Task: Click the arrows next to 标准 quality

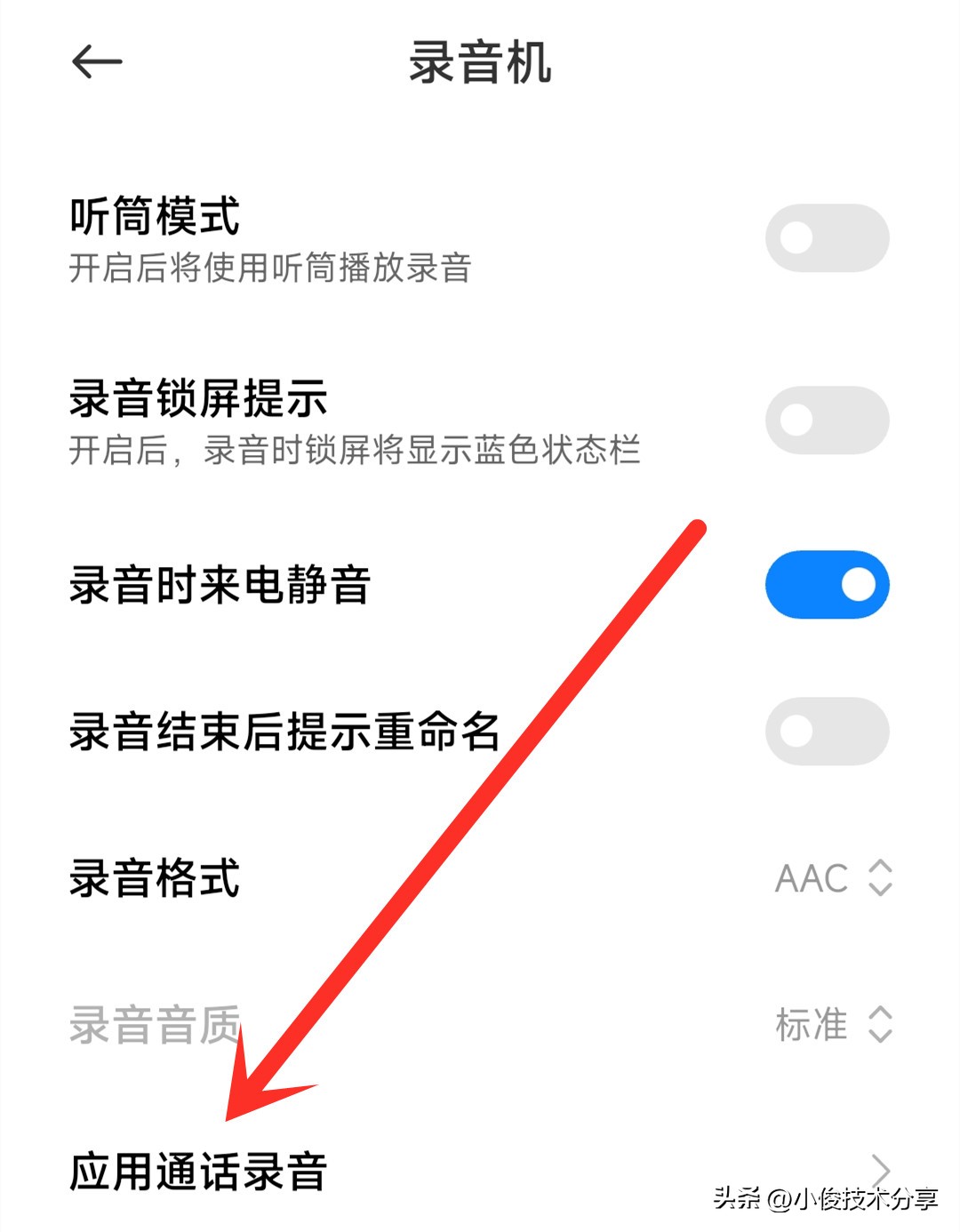Action: [x=879, y=1027]
